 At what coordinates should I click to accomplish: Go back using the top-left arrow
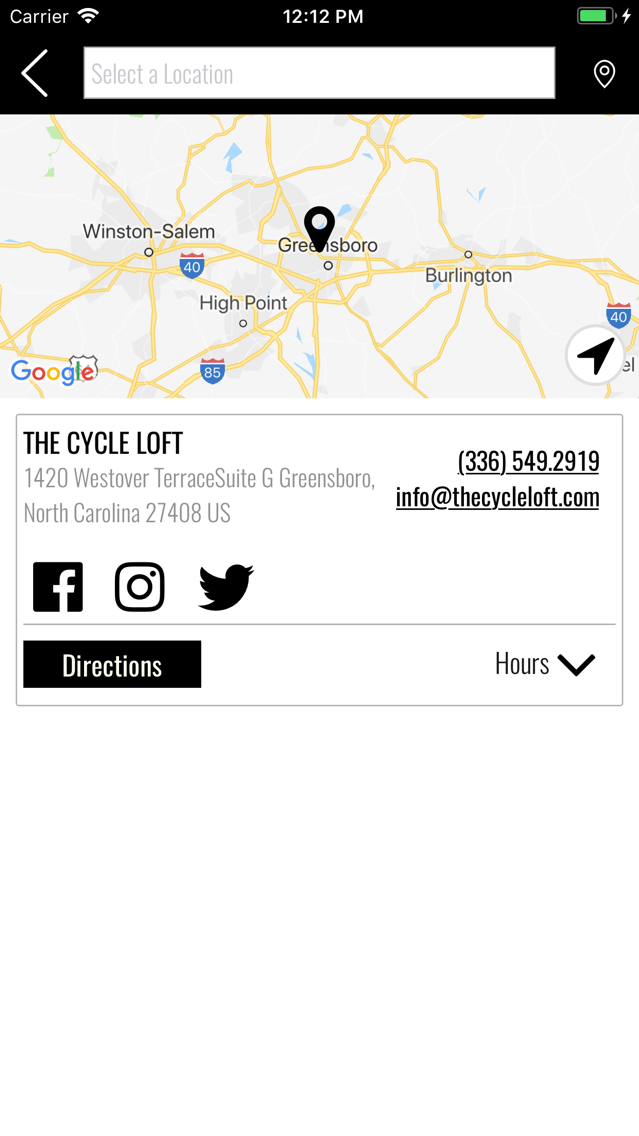(x=34, y=73)
